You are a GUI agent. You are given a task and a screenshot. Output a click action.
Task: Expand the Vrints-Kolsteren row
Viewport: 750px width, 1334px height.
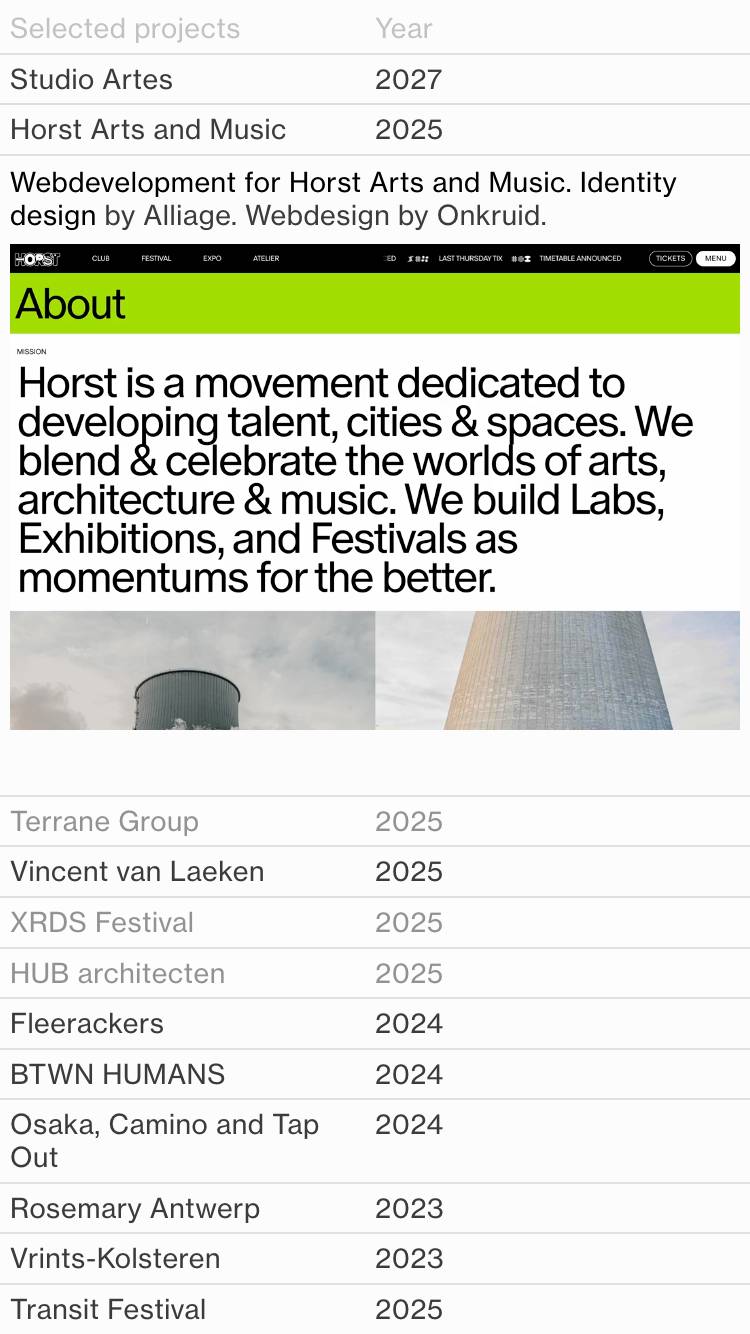pos(375,1258)
